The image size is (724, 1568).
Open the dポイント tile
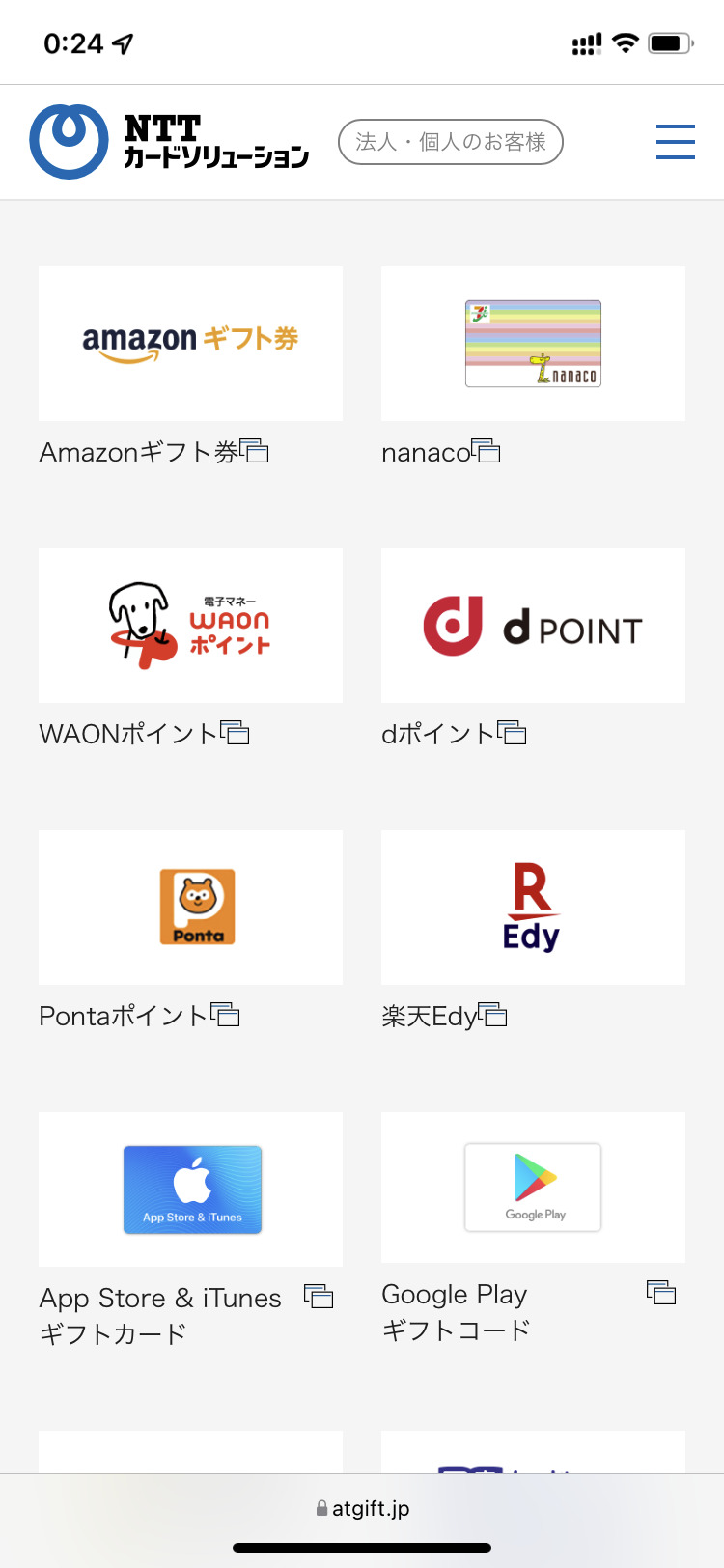click(x=533, y=627)
